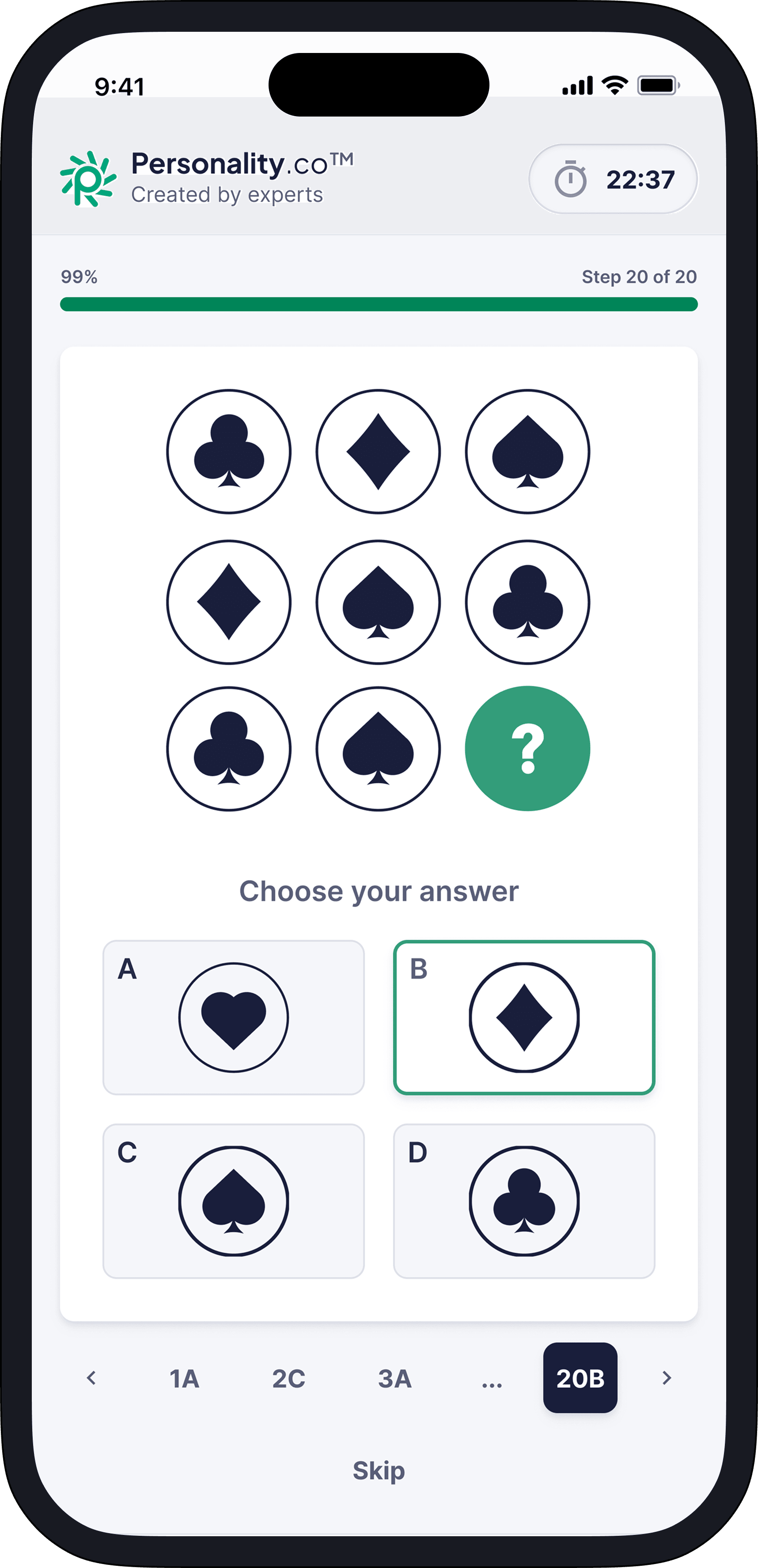The image size is (758, 1568).
Task: Open current question 20B
Action: (580, 1378)
